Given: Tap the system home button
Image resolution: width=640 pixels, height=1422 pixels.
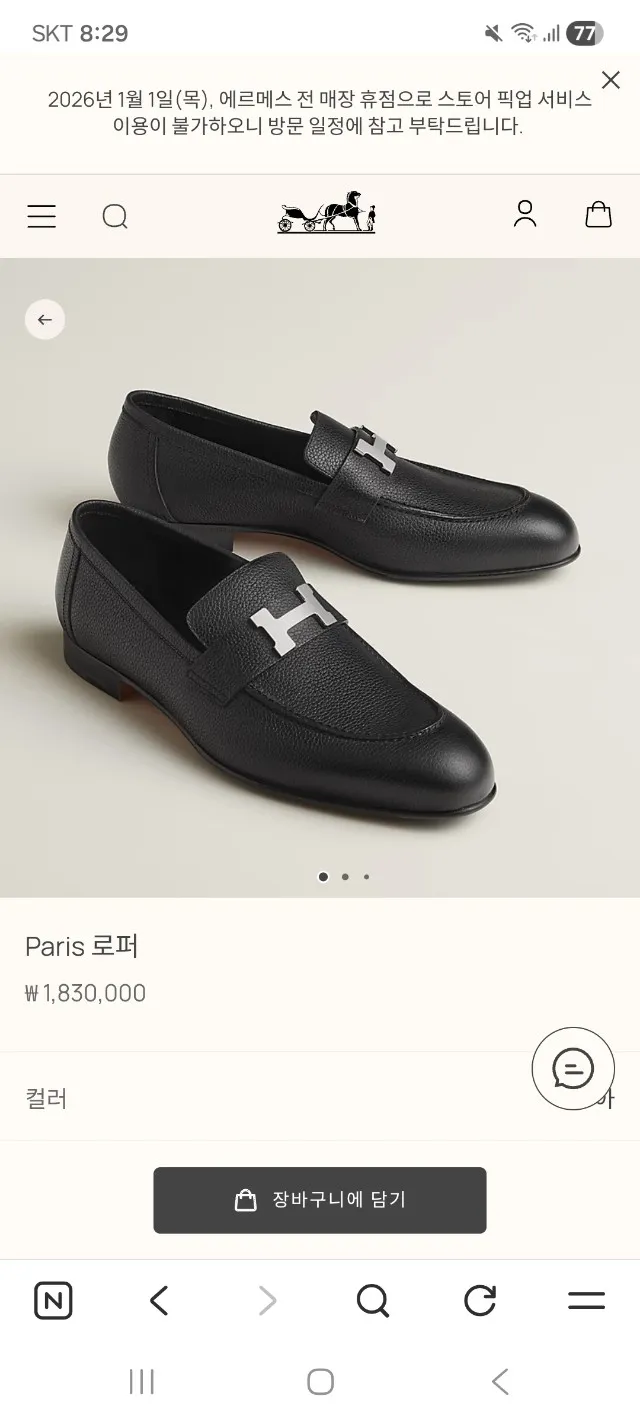Looking at the screenshot, I should pyautogui.click(x=320, y=1382).
